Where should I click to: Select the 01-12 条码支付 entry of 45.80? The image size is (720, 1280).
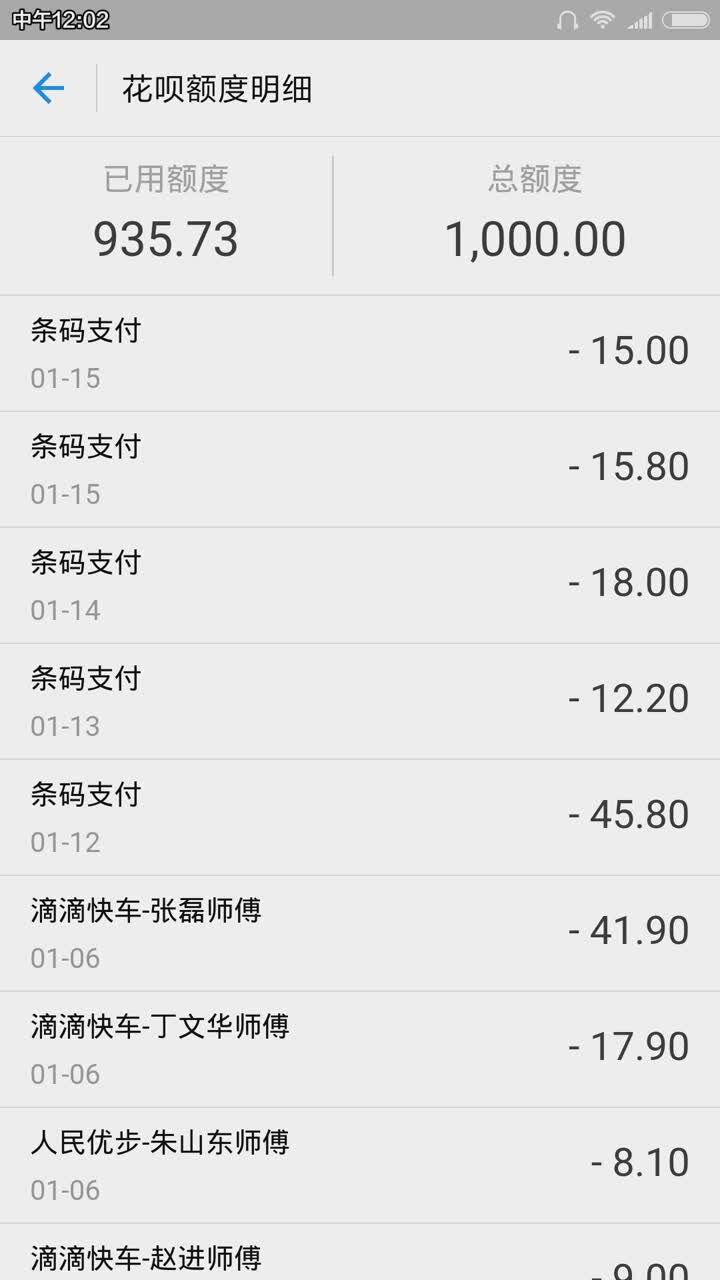click(x=360, y=817)
